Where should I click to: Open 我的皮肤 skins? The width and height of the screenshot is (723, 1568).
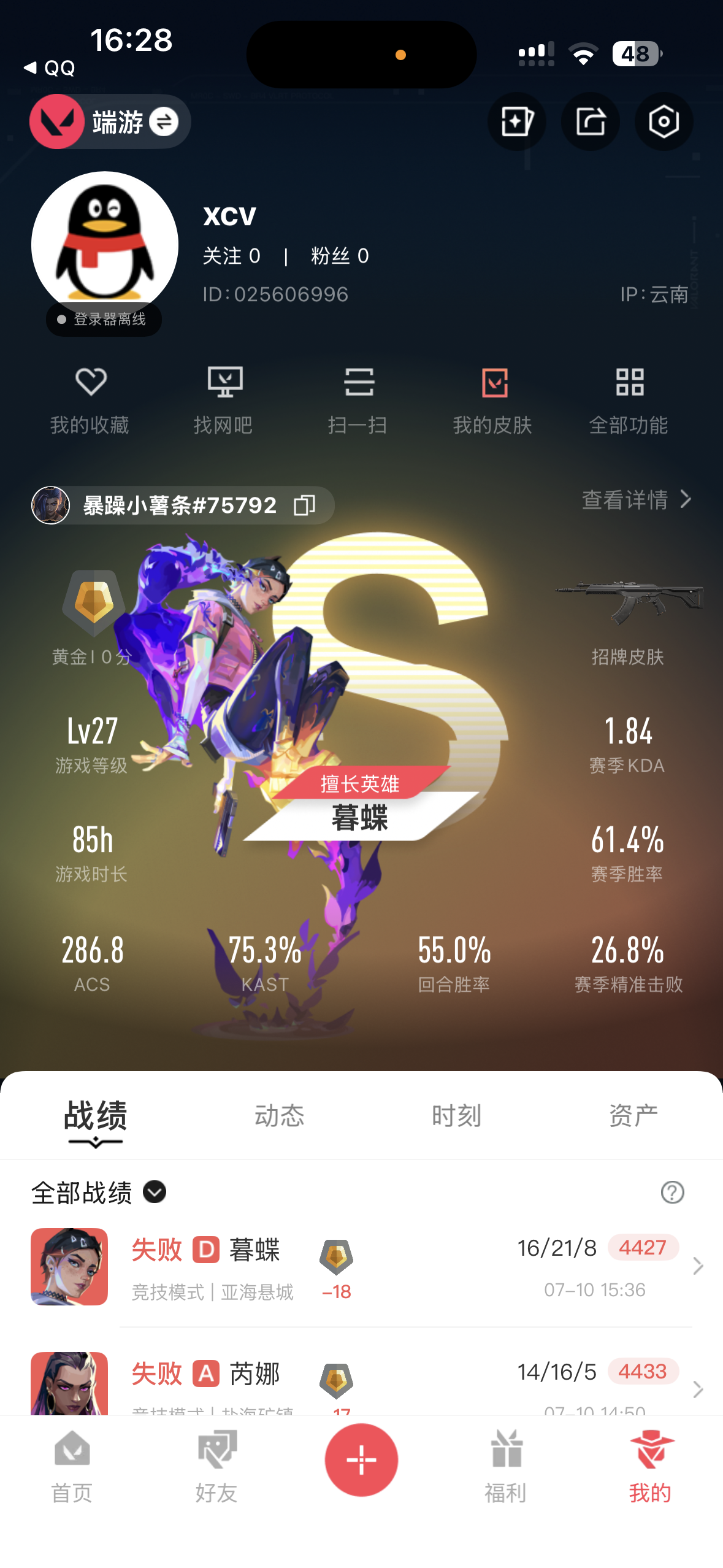pos(493,399)
